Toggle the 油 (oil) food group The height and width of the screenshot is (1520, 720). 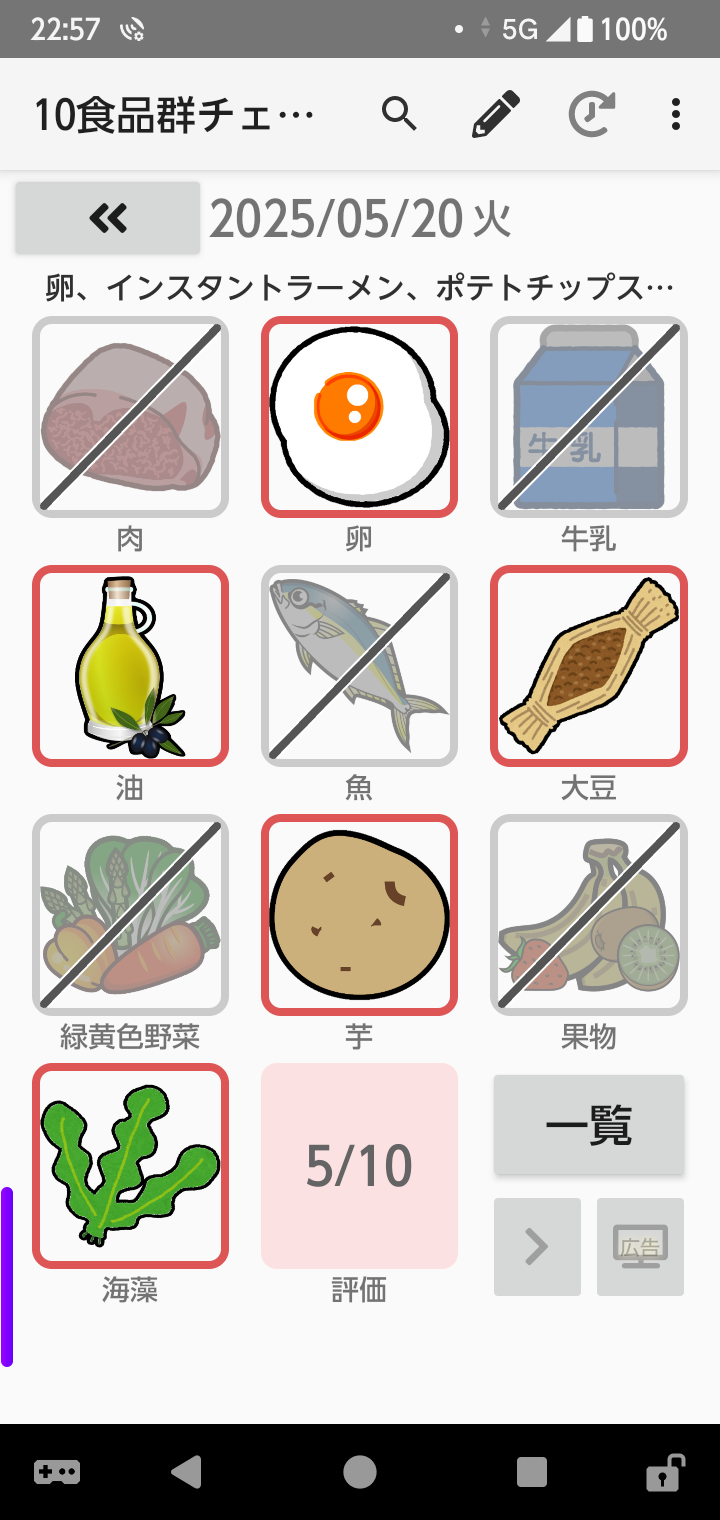point(131,666)
